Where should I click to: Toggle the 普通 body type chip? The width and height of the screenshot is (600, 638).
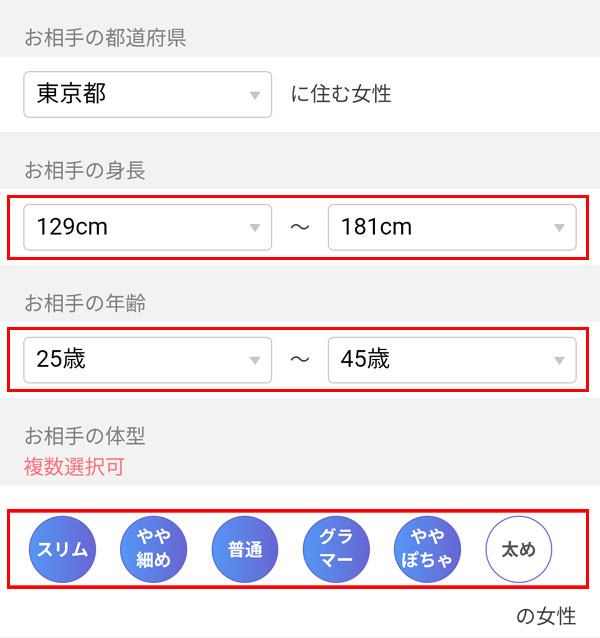[244, 549]
